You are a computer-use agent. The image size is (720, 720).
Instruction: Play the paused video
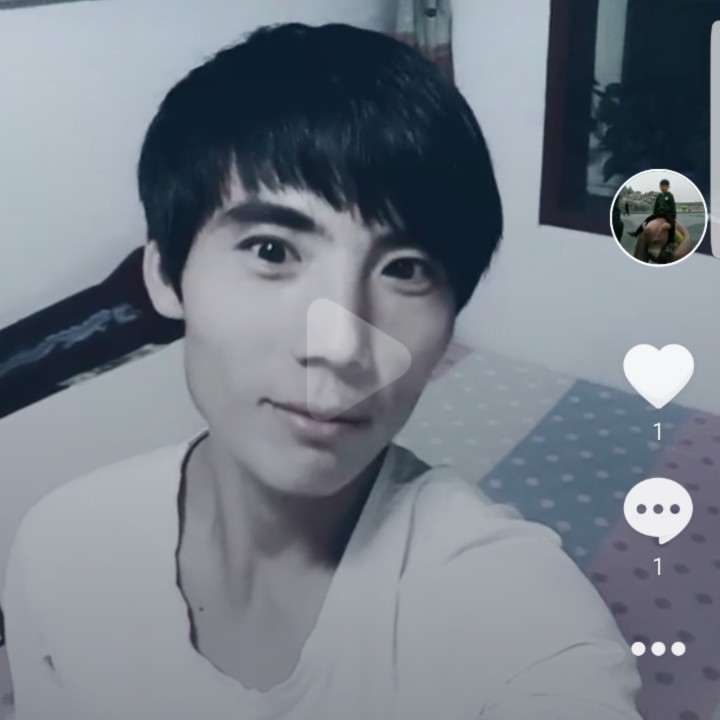[x=358, y=359]
